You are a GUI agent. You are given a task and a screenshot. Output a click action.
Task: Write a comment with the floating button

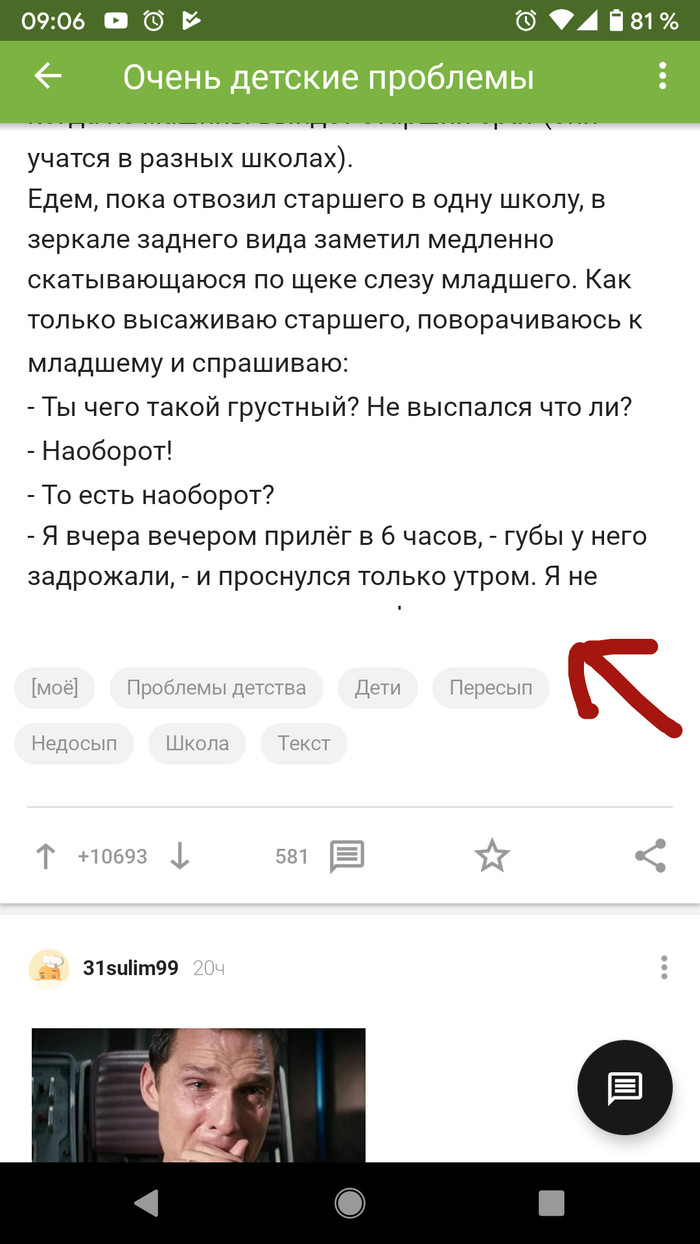(x=624, y=1087)
